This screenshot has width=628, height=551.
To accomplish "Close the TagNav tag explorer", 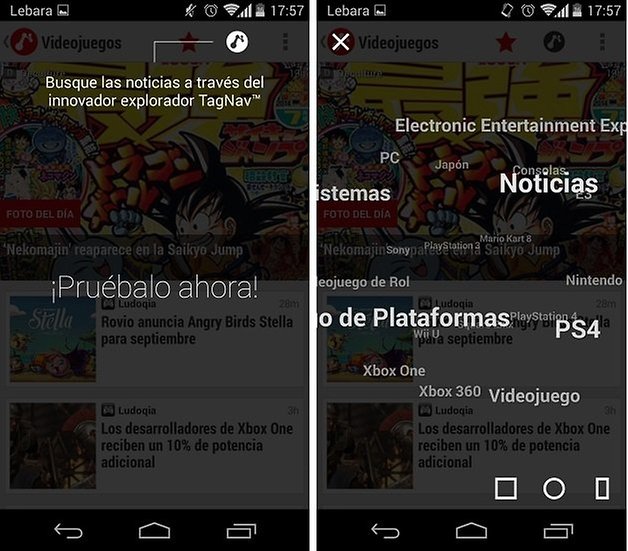I will pyautogui.click(x=341, y=42).
